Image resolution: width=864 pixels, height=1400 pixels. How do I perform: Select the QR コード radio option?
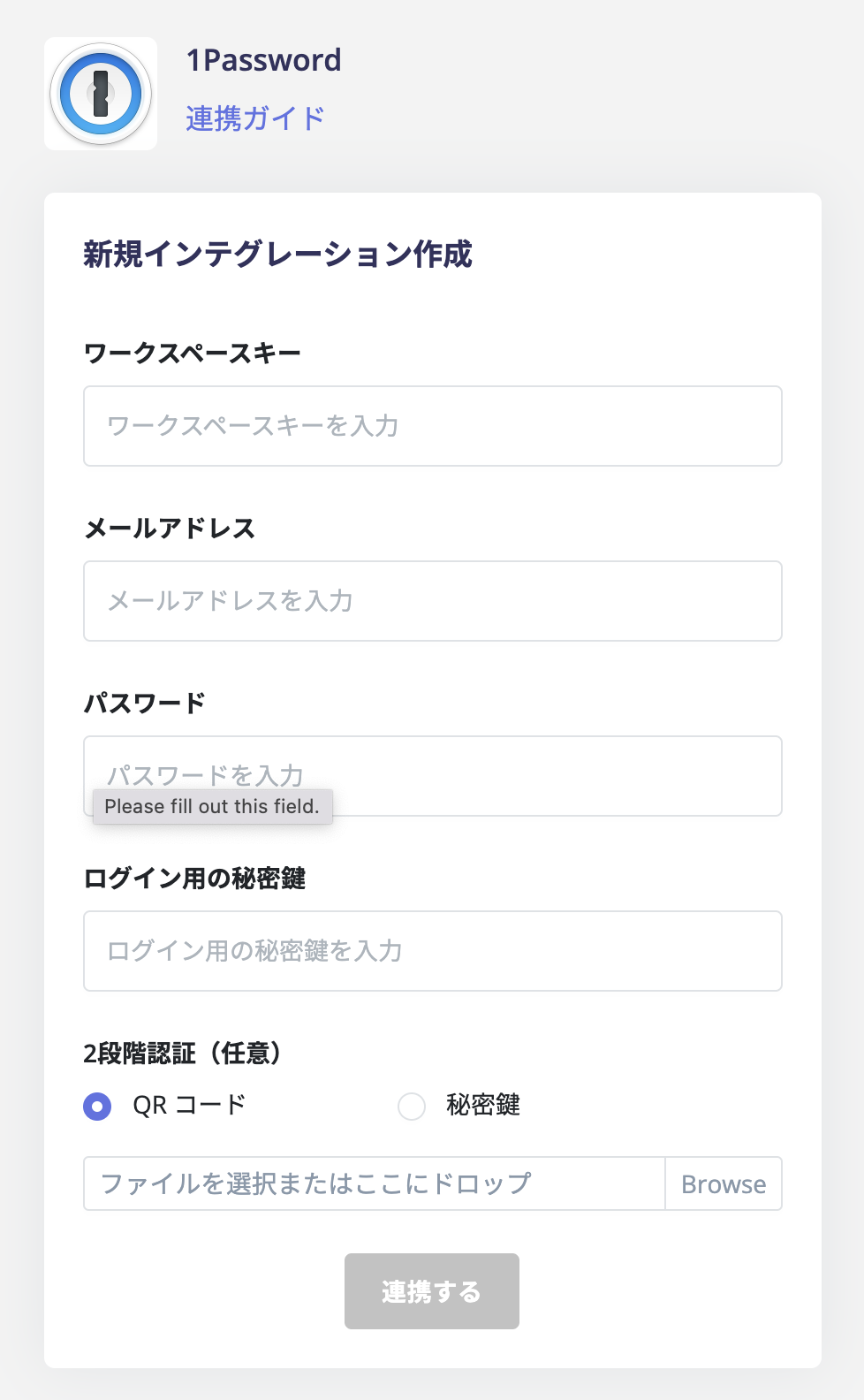(97, 1106)
